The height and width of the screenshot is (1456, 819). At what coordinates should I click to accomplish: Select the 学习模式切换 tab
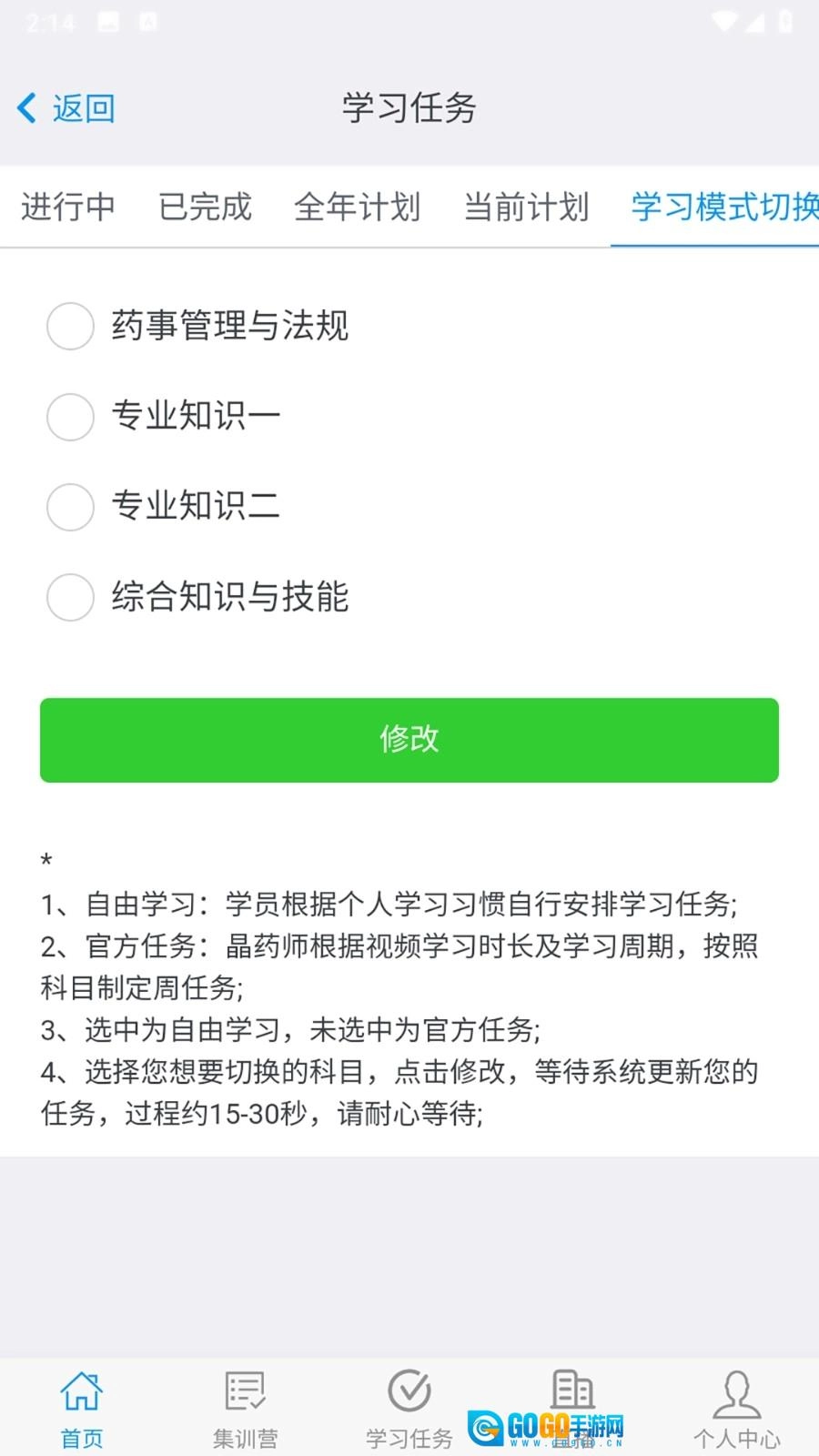tap(722, 207)
